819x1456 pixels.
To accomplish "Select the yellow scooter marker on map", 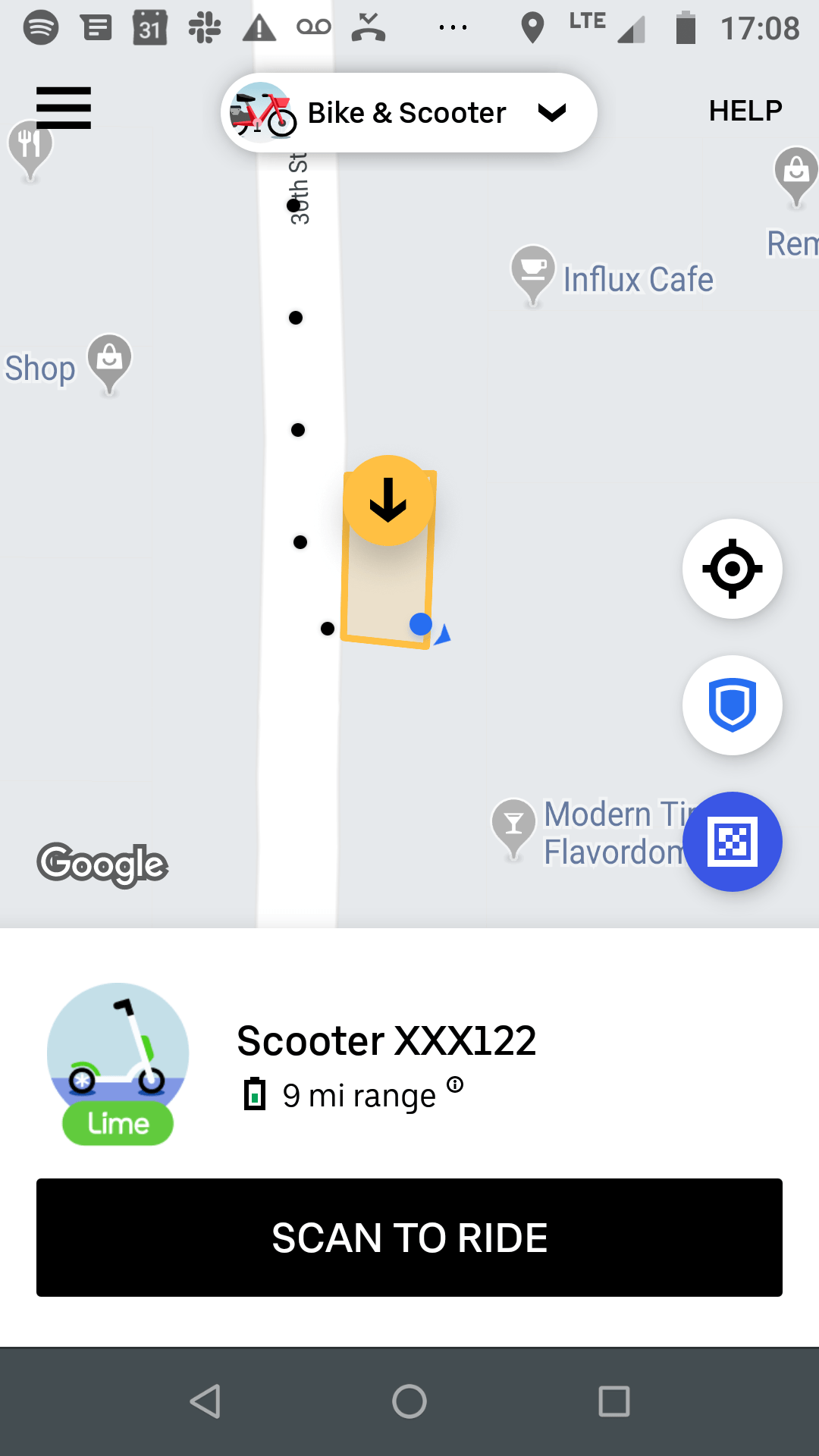I will pos(388,500).
